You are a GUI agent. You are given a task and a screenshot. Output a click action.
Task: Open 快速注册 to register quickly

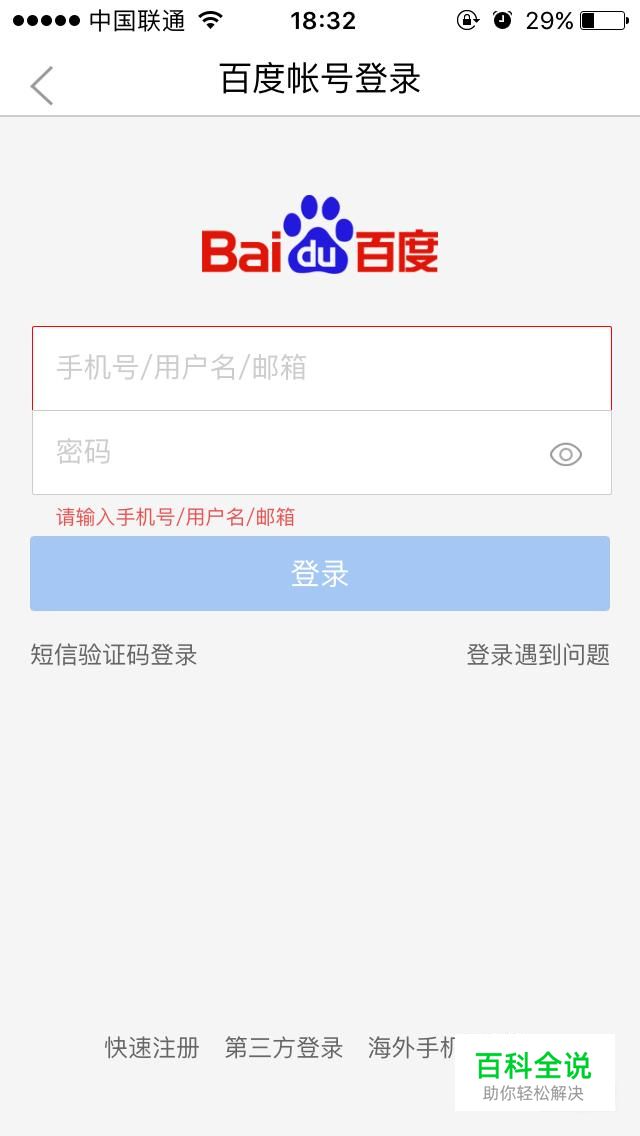click(152, 1048)
